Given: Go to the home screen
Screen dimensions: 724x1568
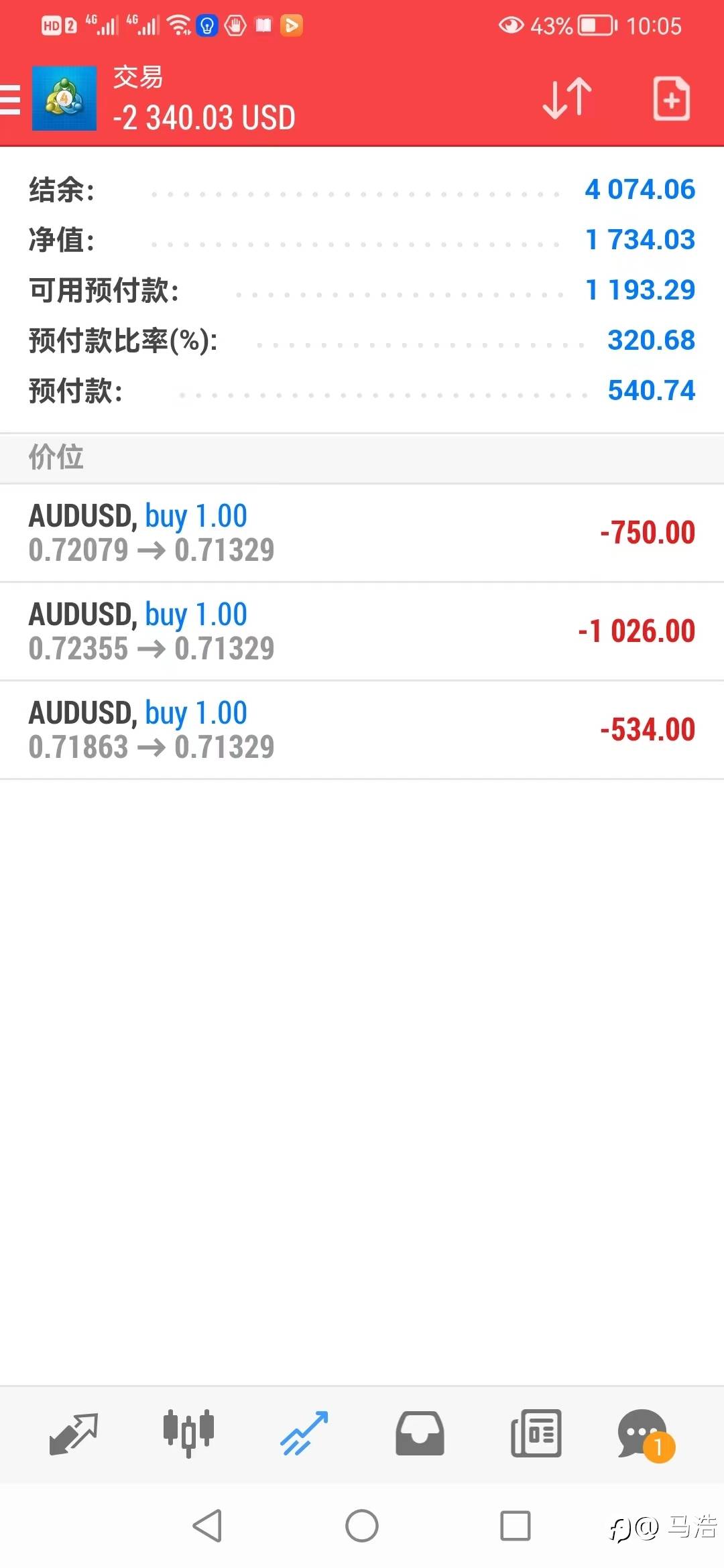Looking at the screenshot, I should point(362,1526).
